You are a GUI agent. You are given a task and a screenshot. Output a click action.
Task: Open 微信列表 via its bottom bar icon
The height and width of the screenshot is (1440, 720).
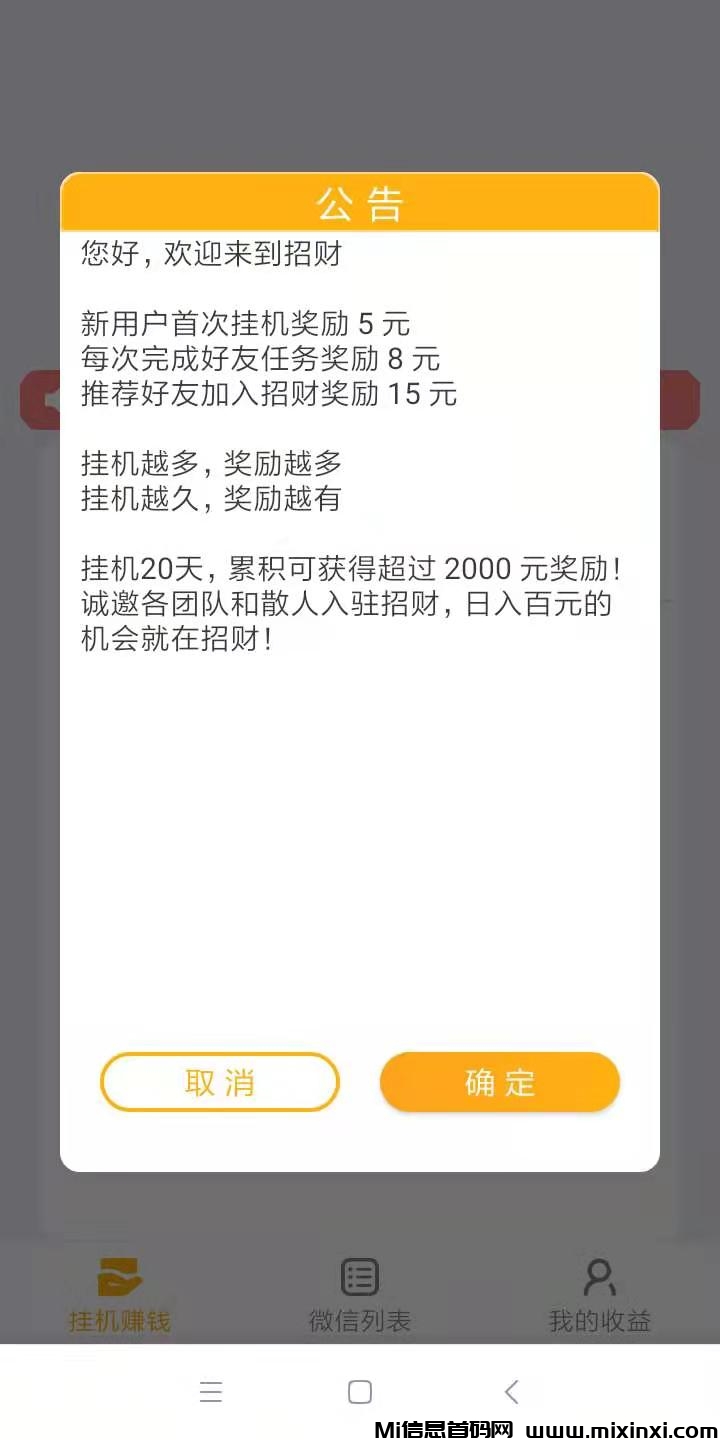pos(359,1278)
